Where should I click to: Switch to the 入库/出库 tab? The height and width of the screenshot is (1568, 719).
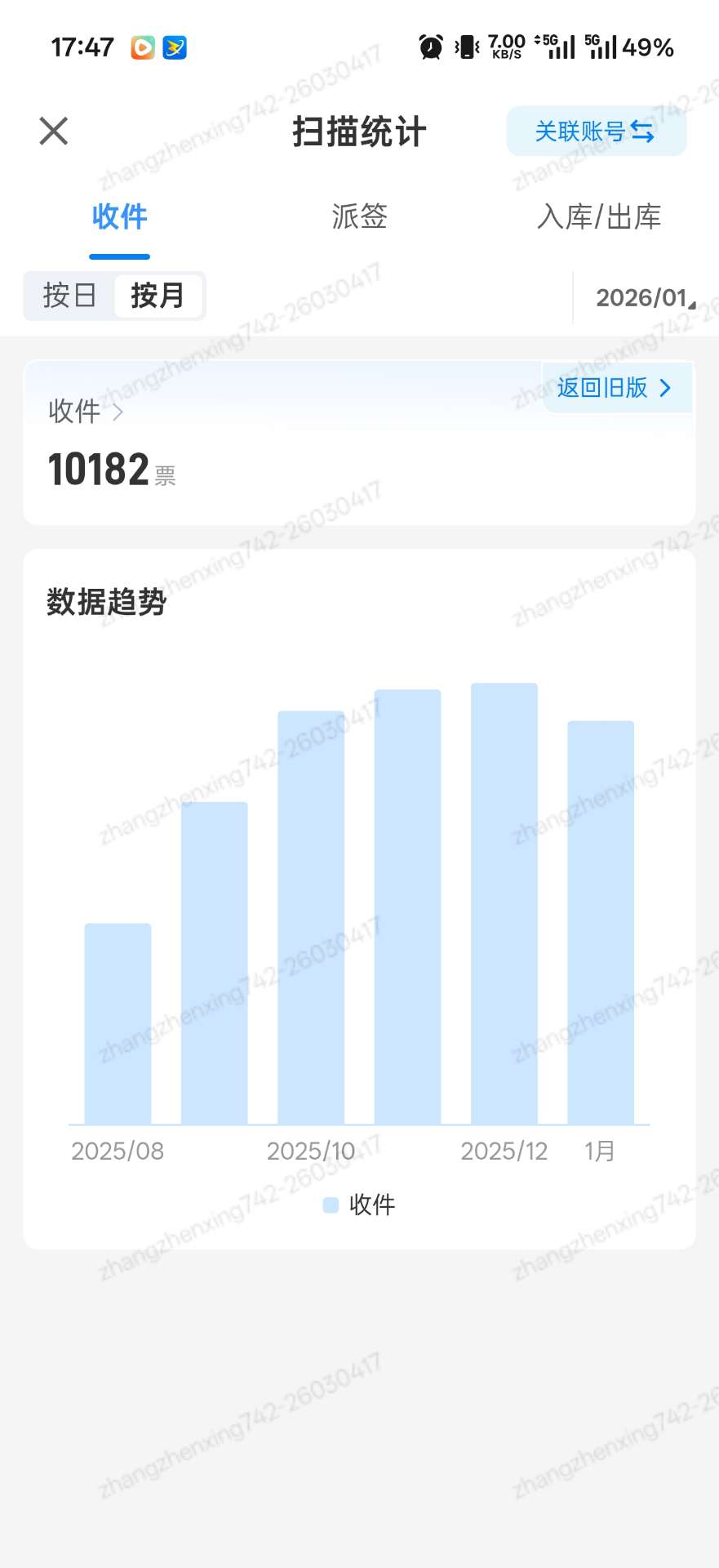click(x=598, y=217)
